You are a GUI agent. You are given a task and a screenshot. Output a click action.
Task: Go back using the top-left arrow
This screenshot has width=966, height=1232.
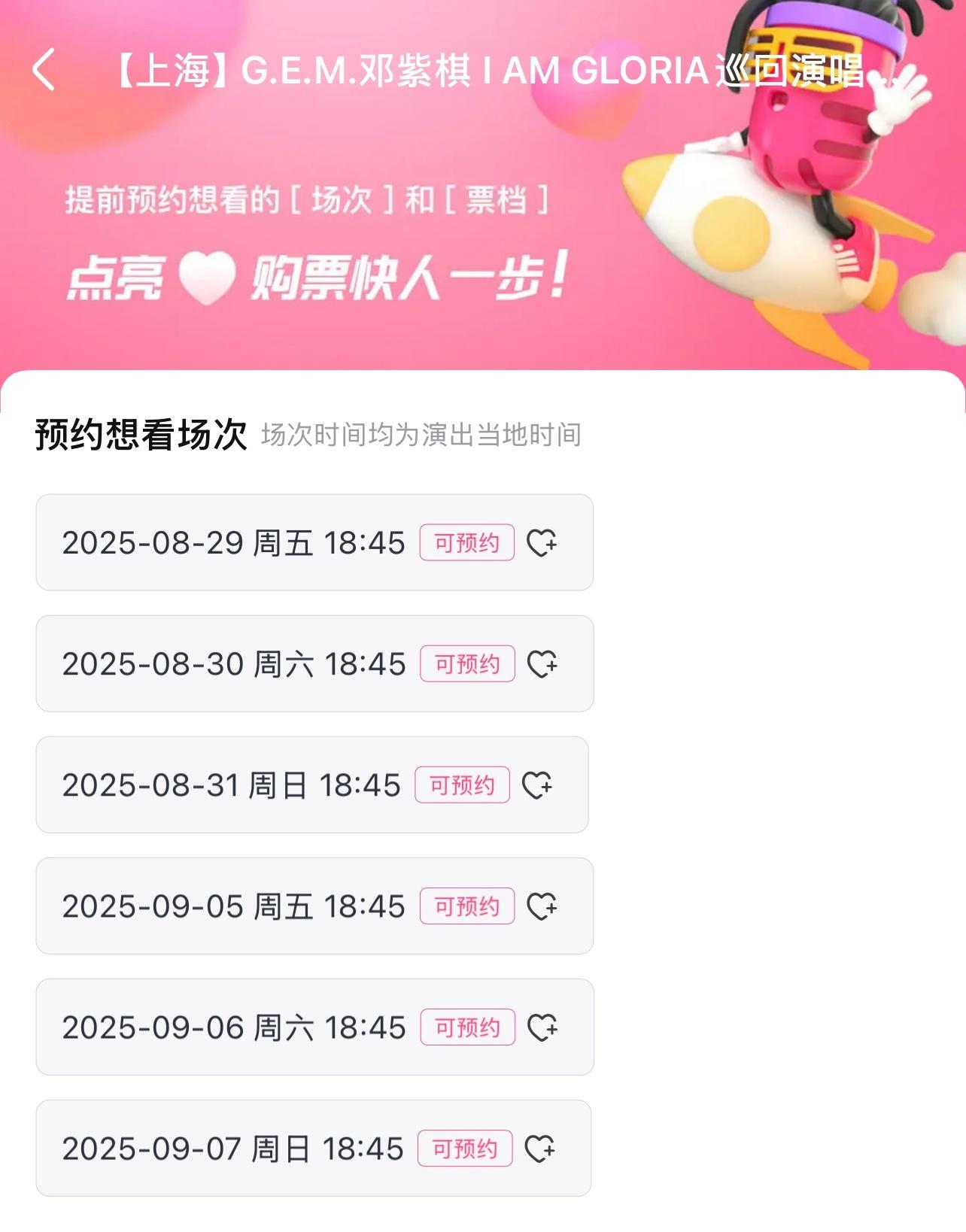[44, 70]
